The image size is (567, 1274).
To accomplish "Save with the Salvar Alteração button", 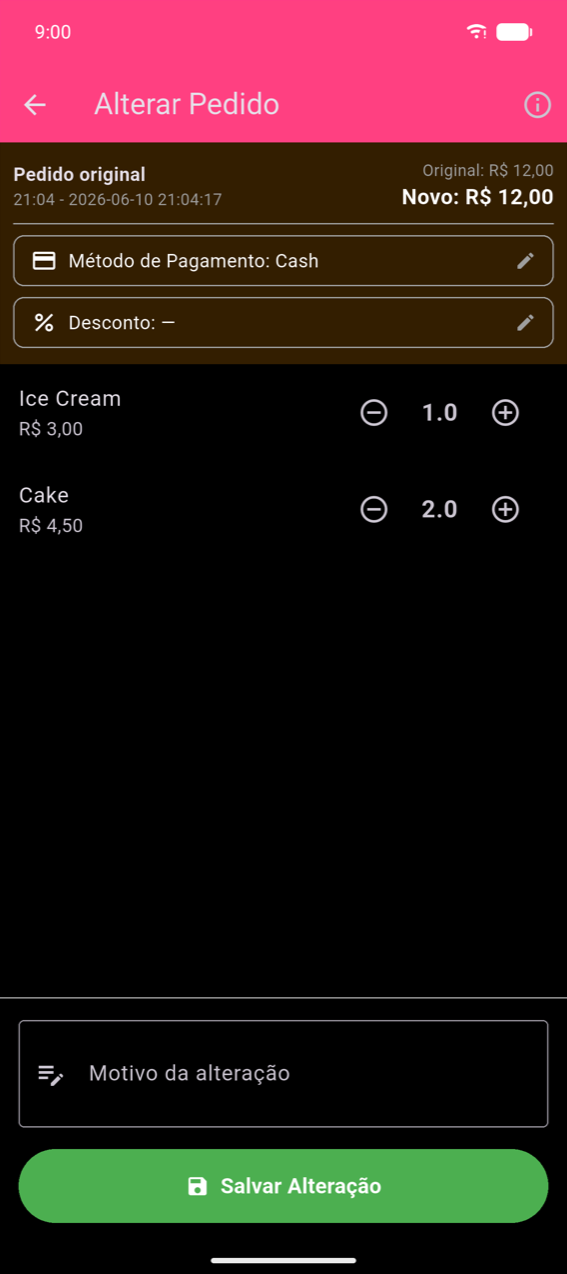I will 283,1186.
